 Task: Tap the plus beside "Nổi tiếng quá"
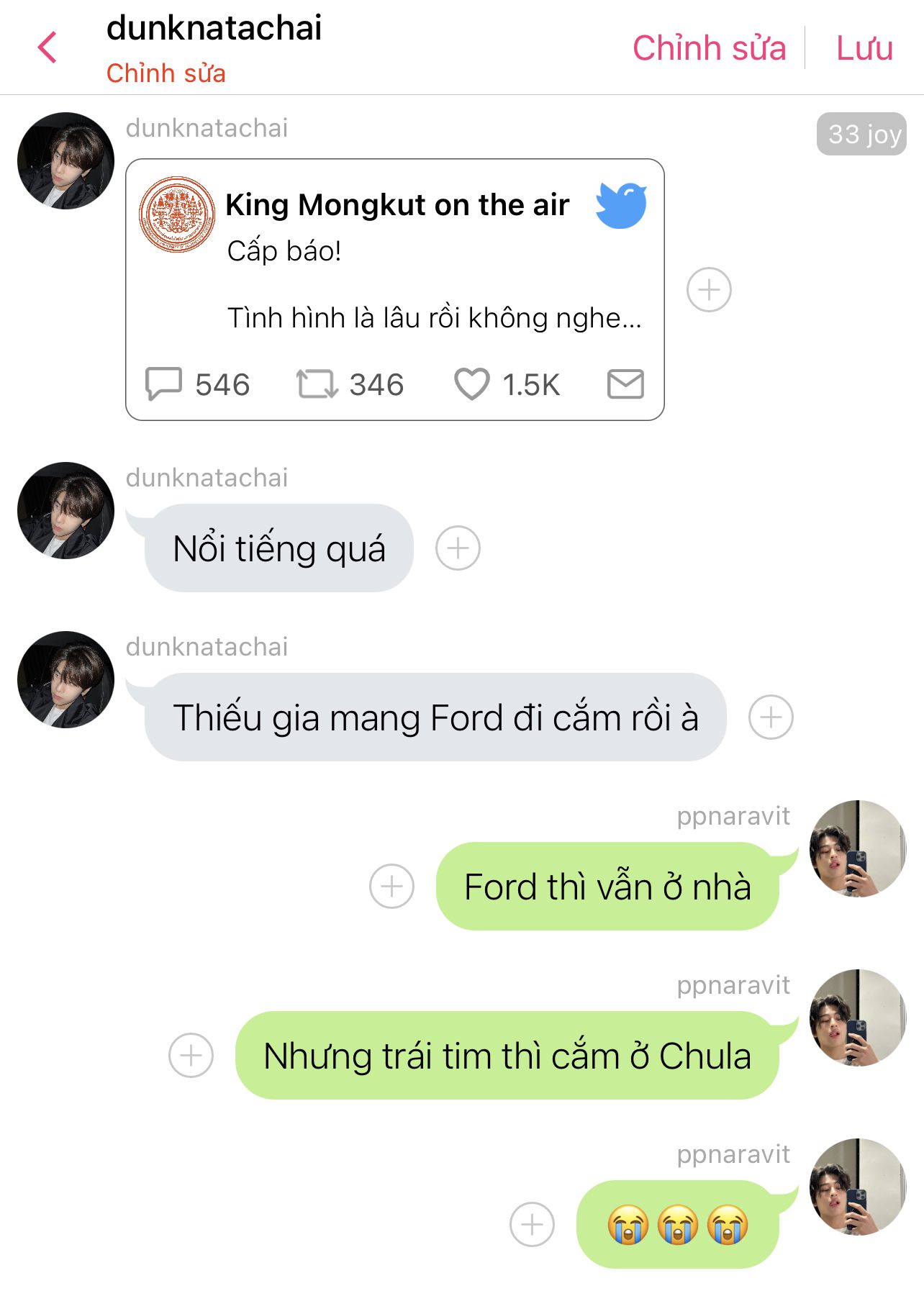[458, 548]
